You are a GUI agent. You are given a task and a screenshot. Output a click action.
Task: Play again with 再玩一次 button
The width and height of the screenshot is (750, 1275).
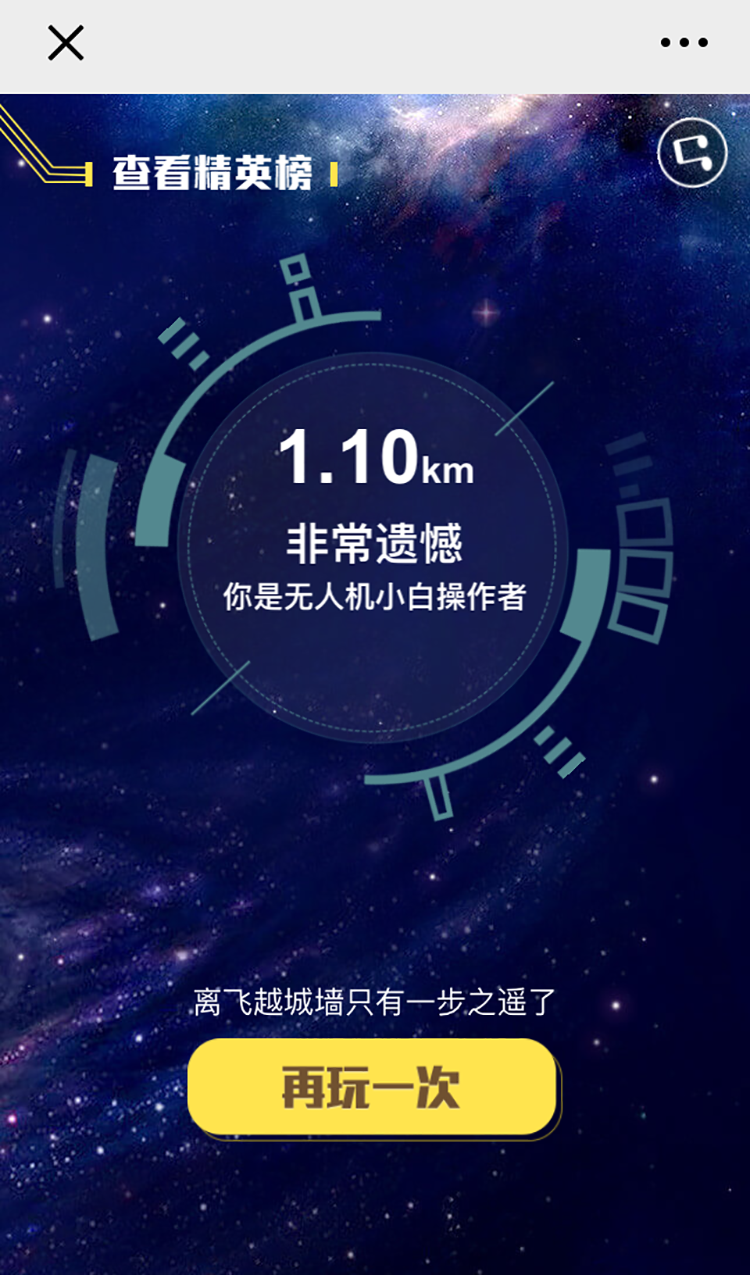click(x=372, y=1087)
